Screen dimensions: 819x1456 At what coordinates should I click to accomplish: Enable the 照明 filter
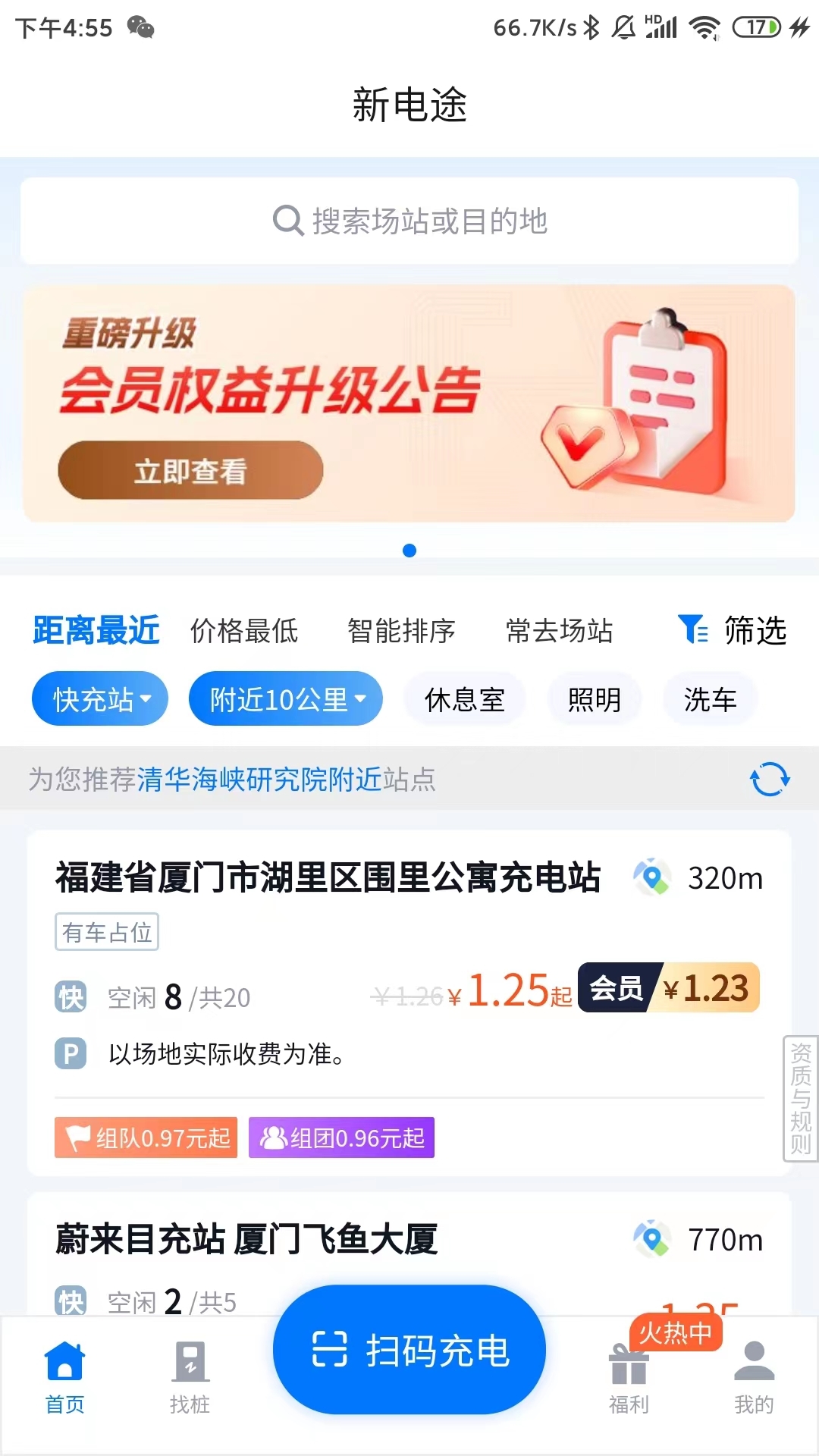(595, 699)
